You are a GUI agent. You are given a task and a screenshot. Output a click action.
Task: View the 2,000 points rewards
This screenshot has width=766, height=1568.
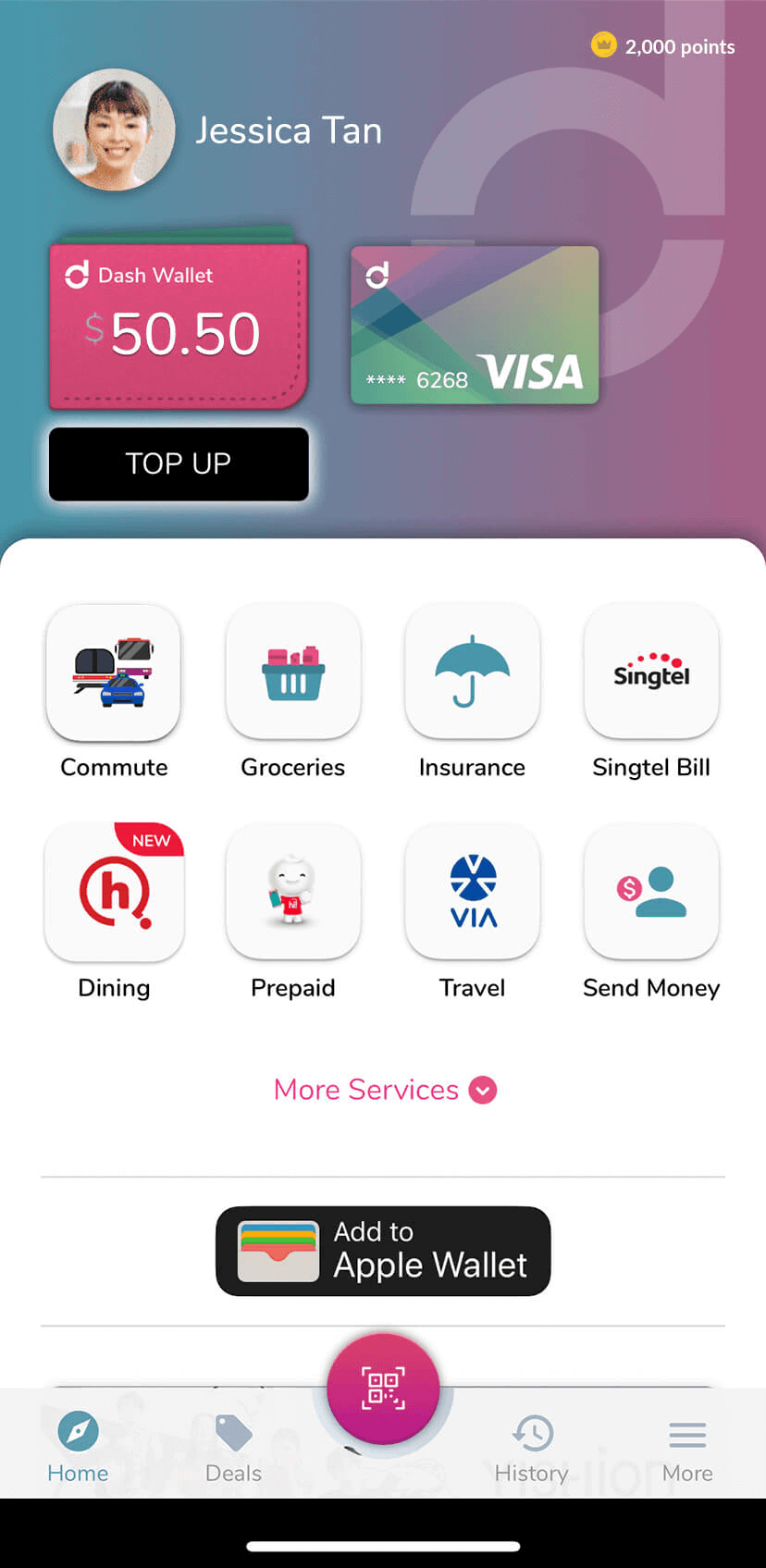(663, 46)
